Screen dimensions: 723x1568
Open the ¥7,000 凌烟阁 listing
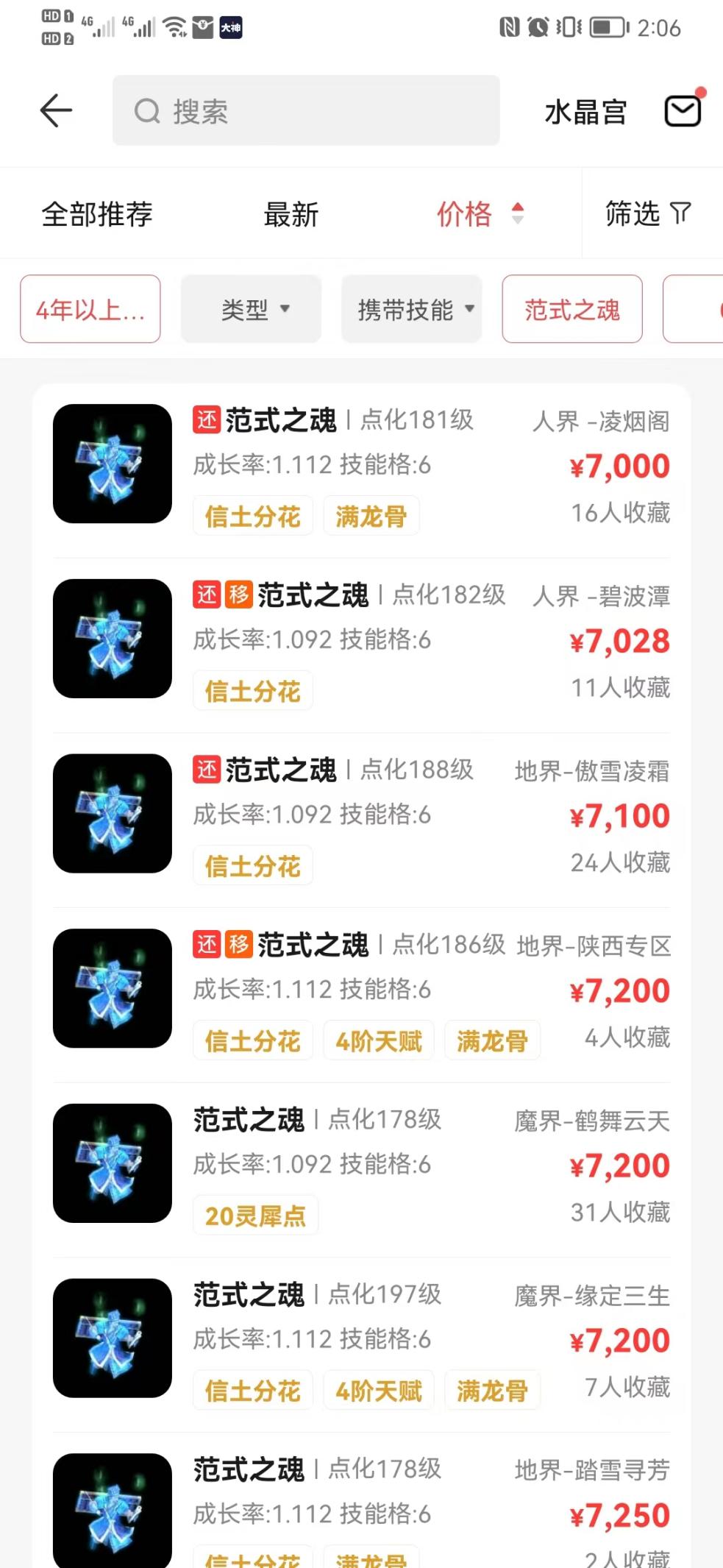[360, 465]
